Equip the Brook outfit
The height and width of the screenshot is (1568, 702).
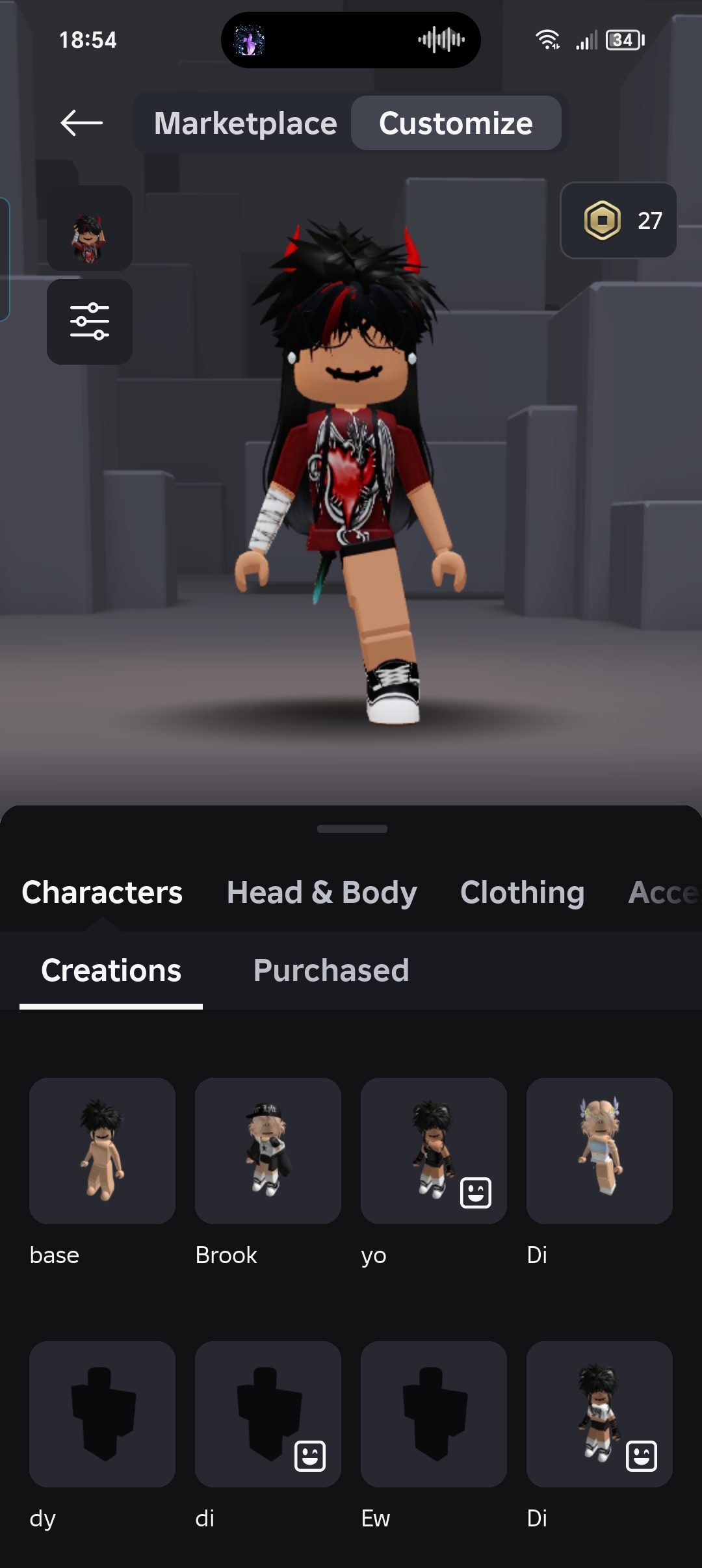click(x=268, y=1151)
